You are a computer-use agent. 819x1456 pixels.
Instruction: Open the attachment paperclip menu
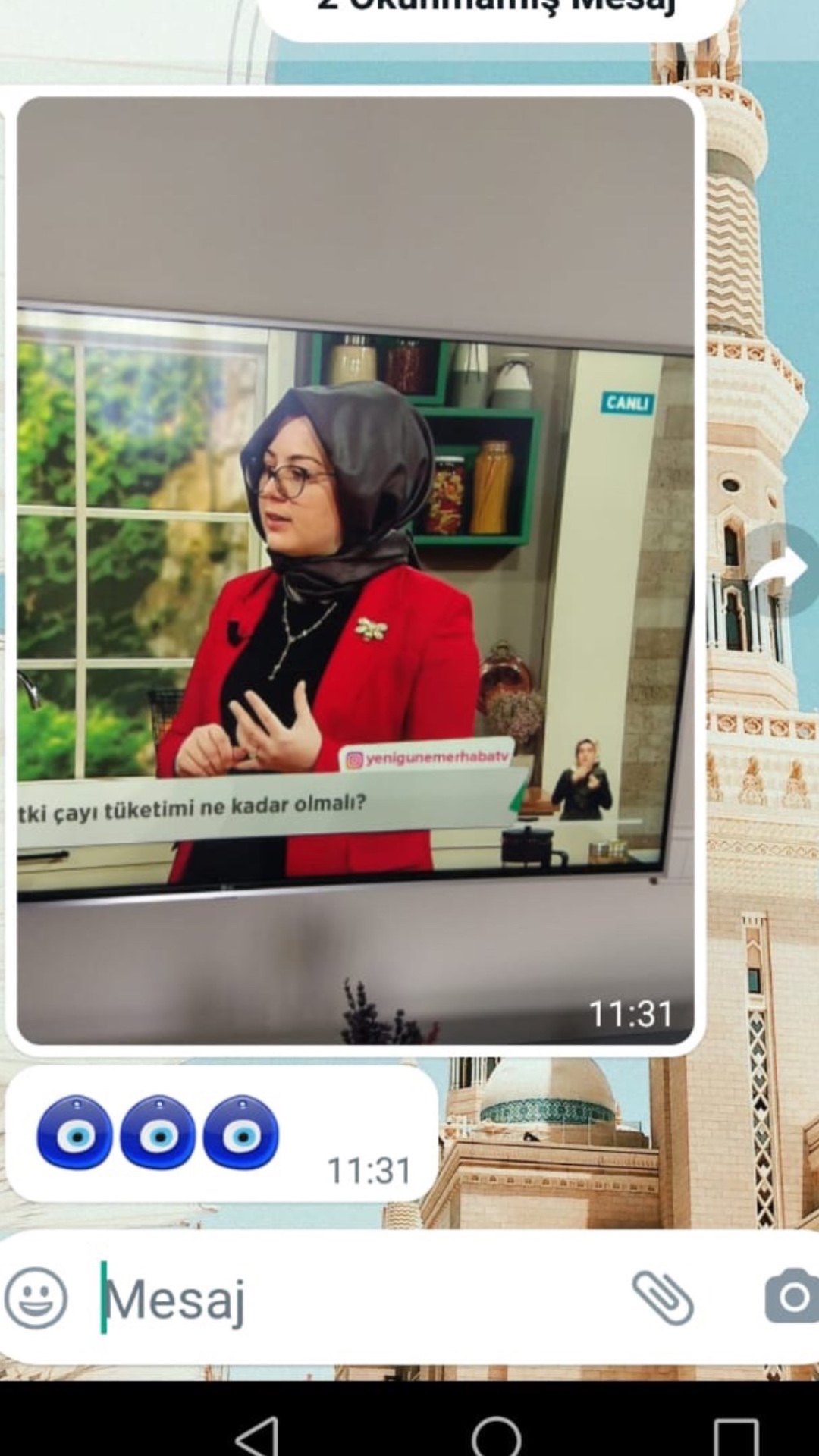coord(663,1298)
